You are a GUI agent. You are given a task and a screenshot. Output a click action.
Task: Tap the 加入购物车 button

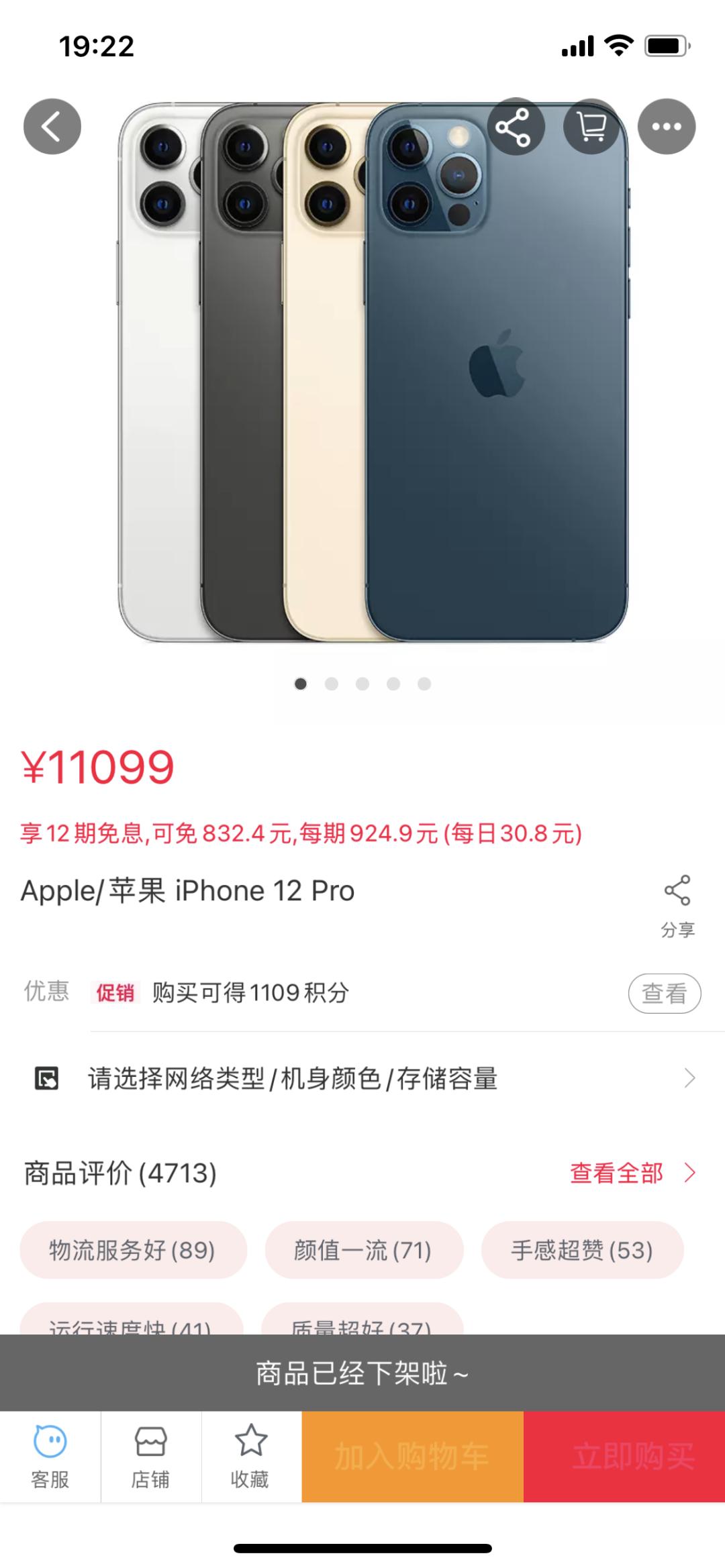pos(412,1456)
